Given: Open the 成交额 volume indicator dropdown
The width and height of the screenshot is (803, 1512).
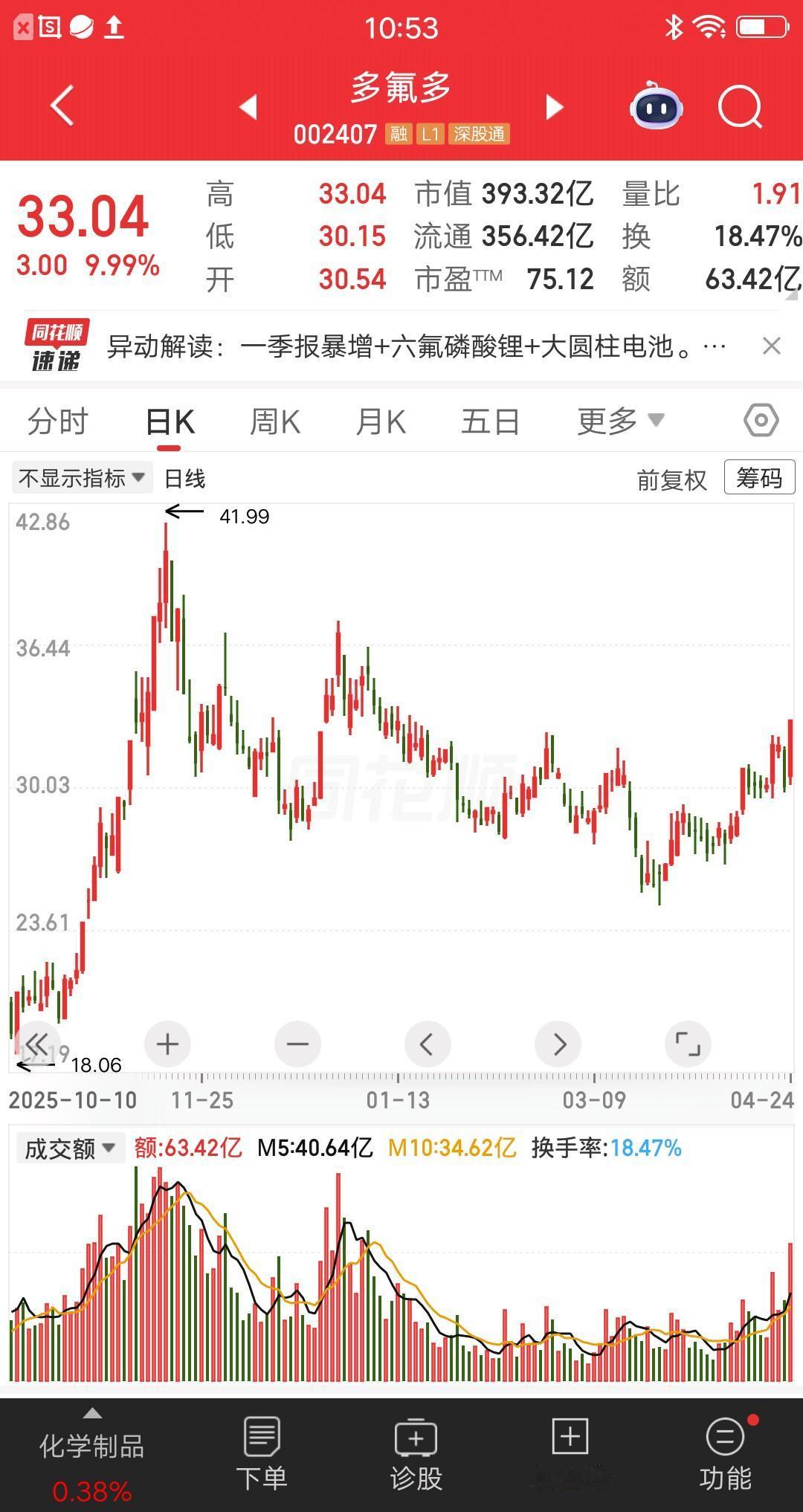Looking at the screenshot, I should pos(71,1148).
